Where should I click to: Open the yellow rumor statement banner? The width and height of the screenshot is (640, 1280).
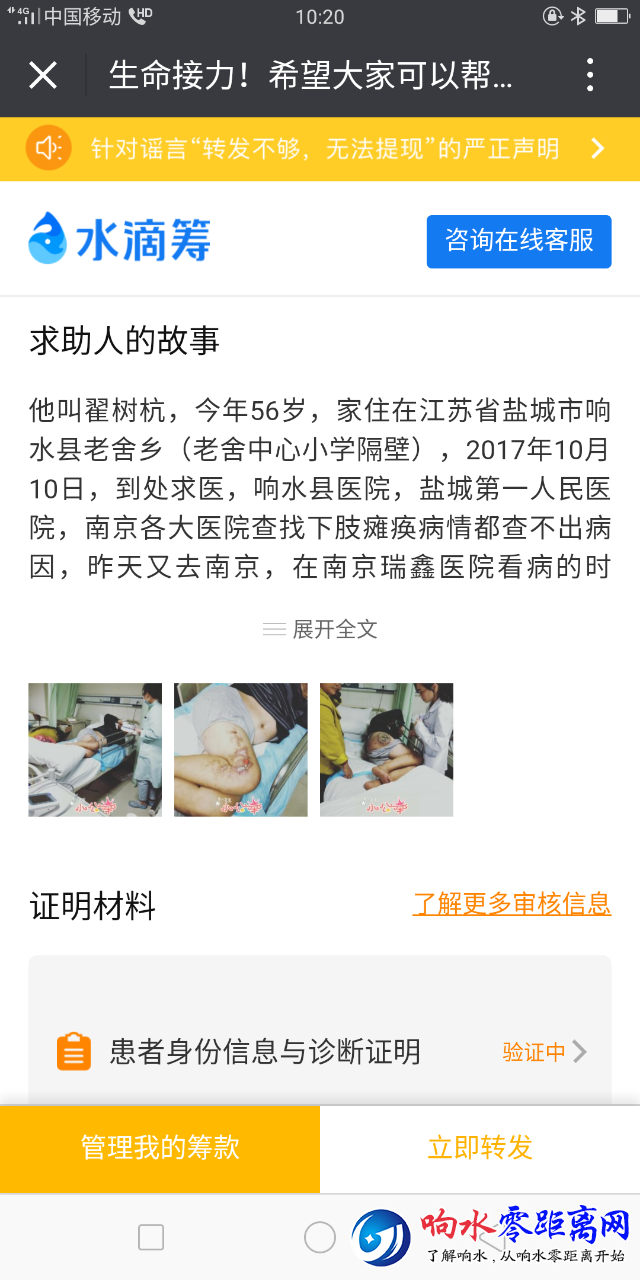pos(320,149)
